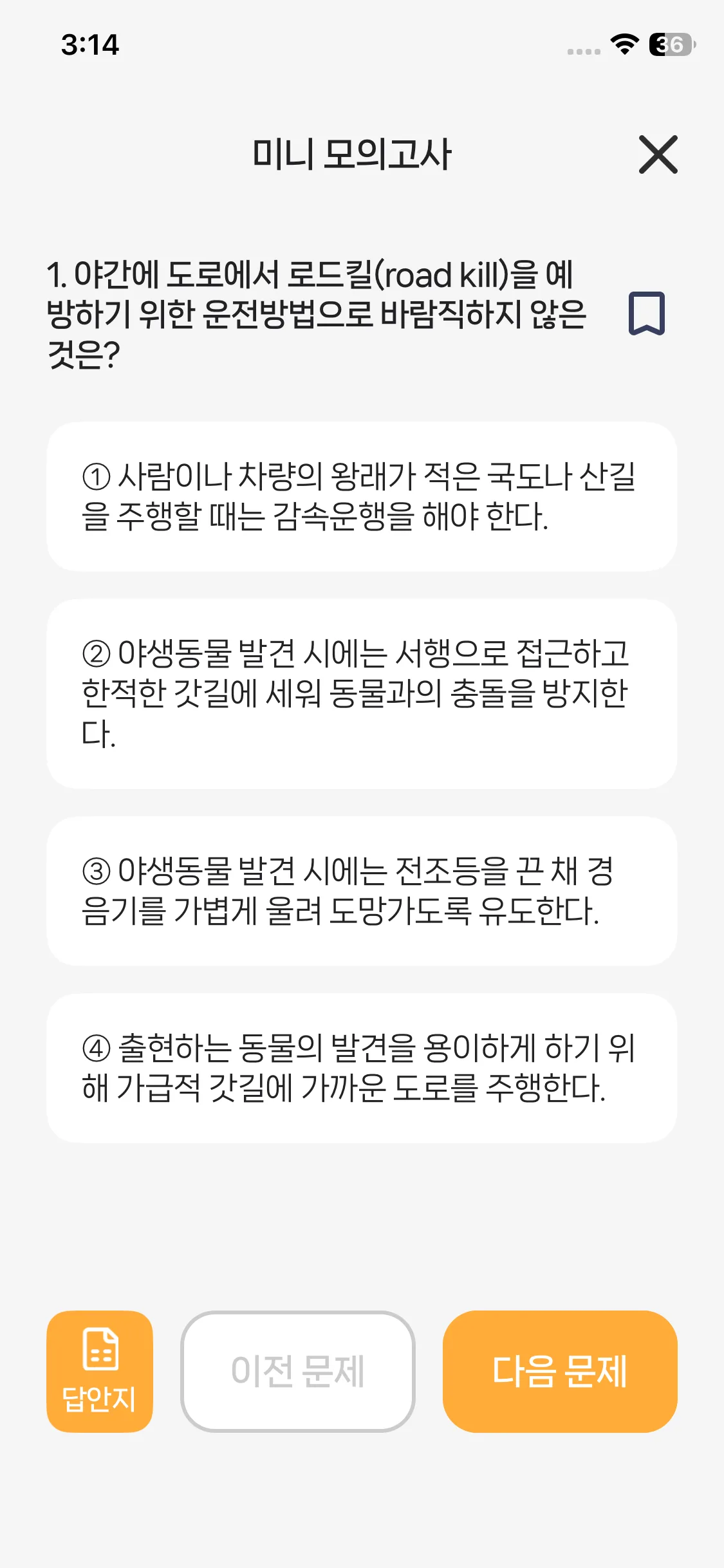Select answer ④ about driving near 갓길

click(362, 1068)
